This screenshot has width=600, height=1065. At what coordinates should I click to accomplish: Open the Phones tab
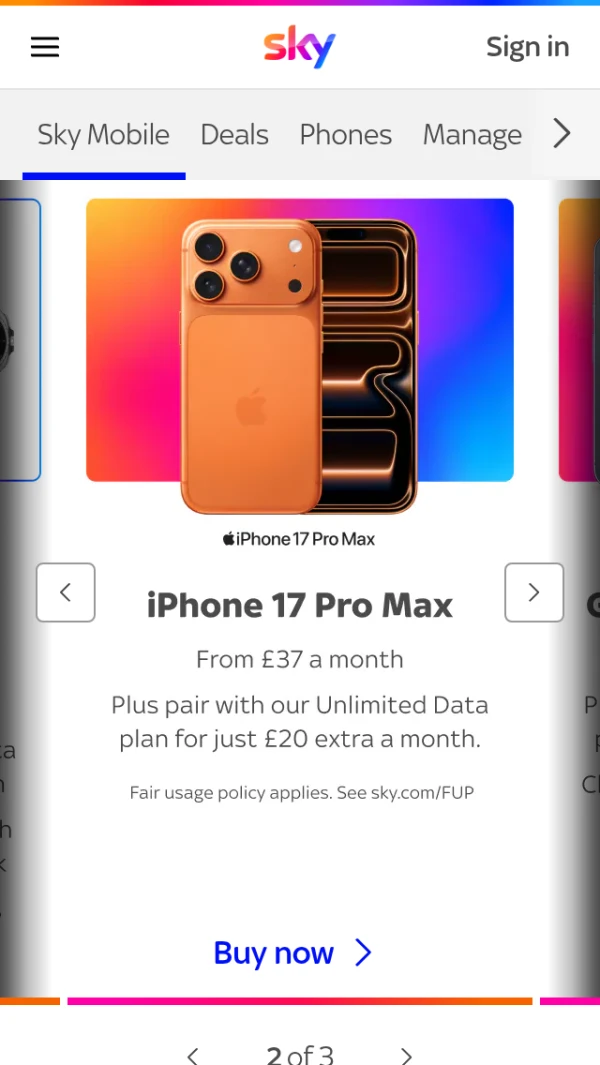pos(345,135)
